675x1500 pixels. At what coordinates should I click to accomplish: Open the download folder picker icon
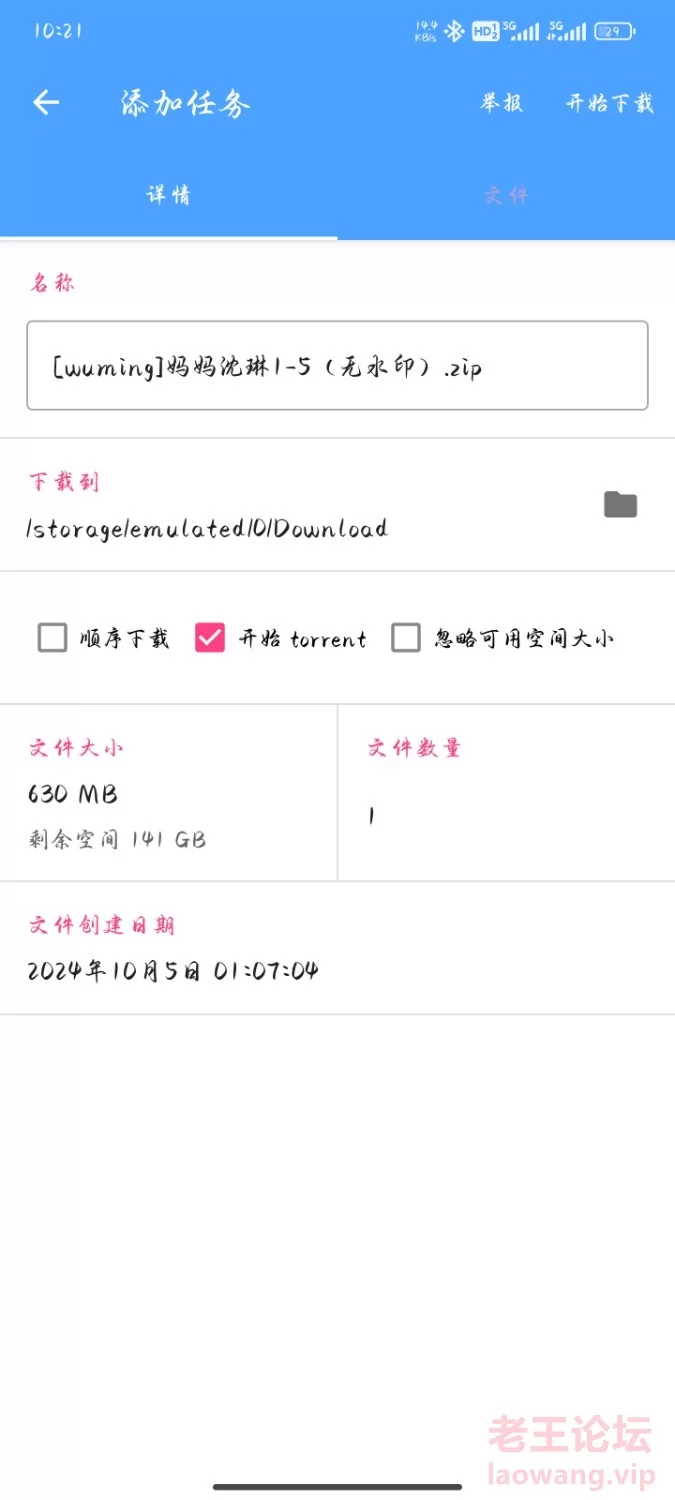coord(620,505)
